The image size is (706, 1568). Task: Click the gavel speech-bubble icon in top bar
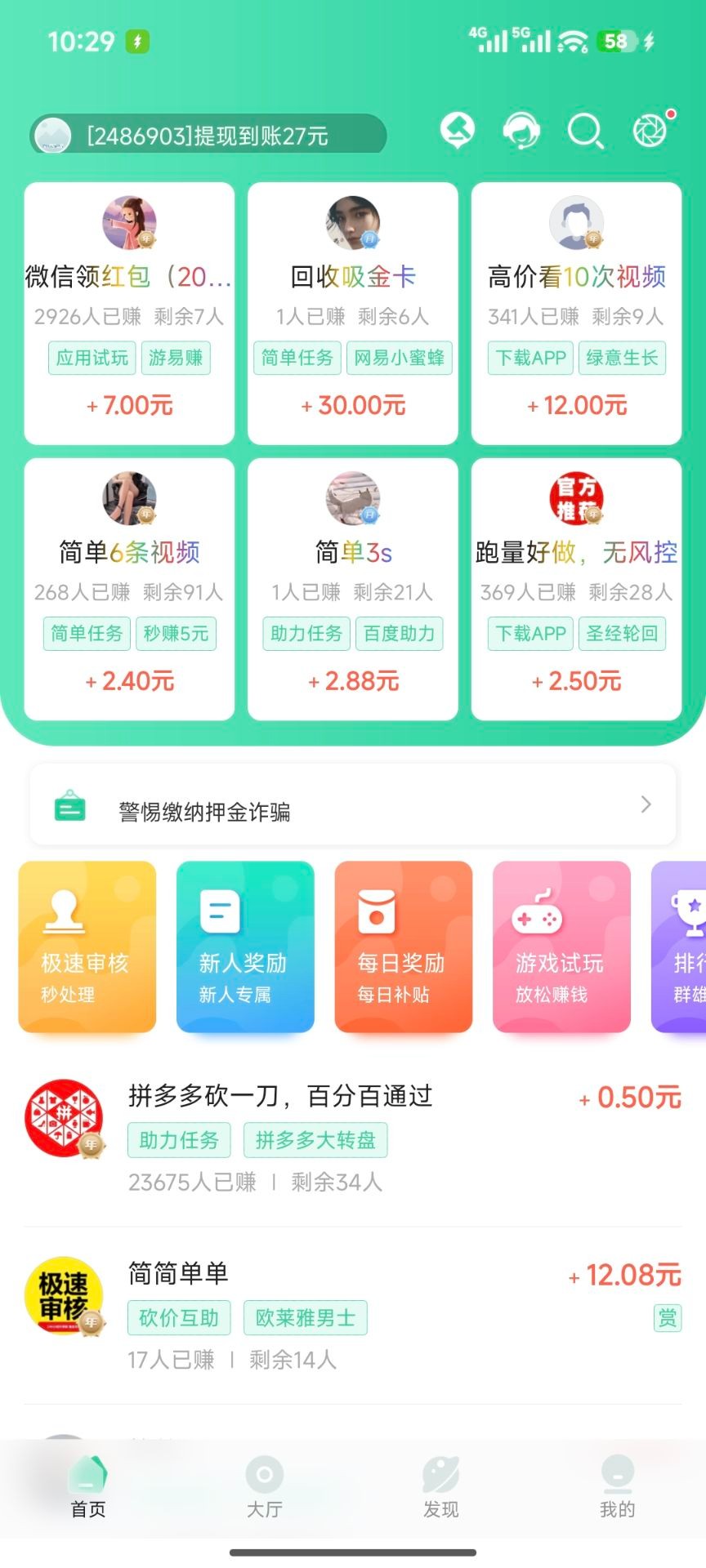coord(458,131)
